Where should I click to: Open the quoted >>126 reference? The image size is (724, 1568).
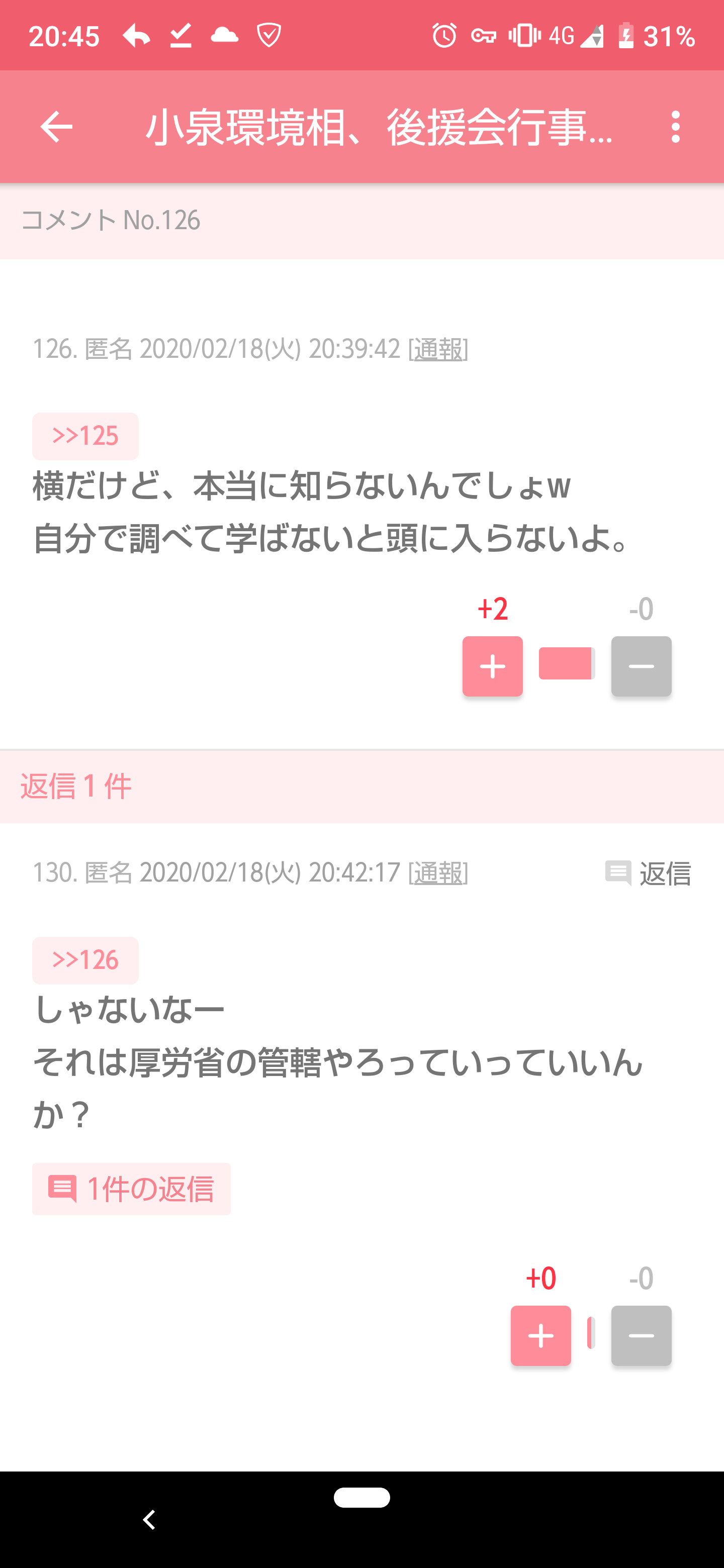[85, 960]
